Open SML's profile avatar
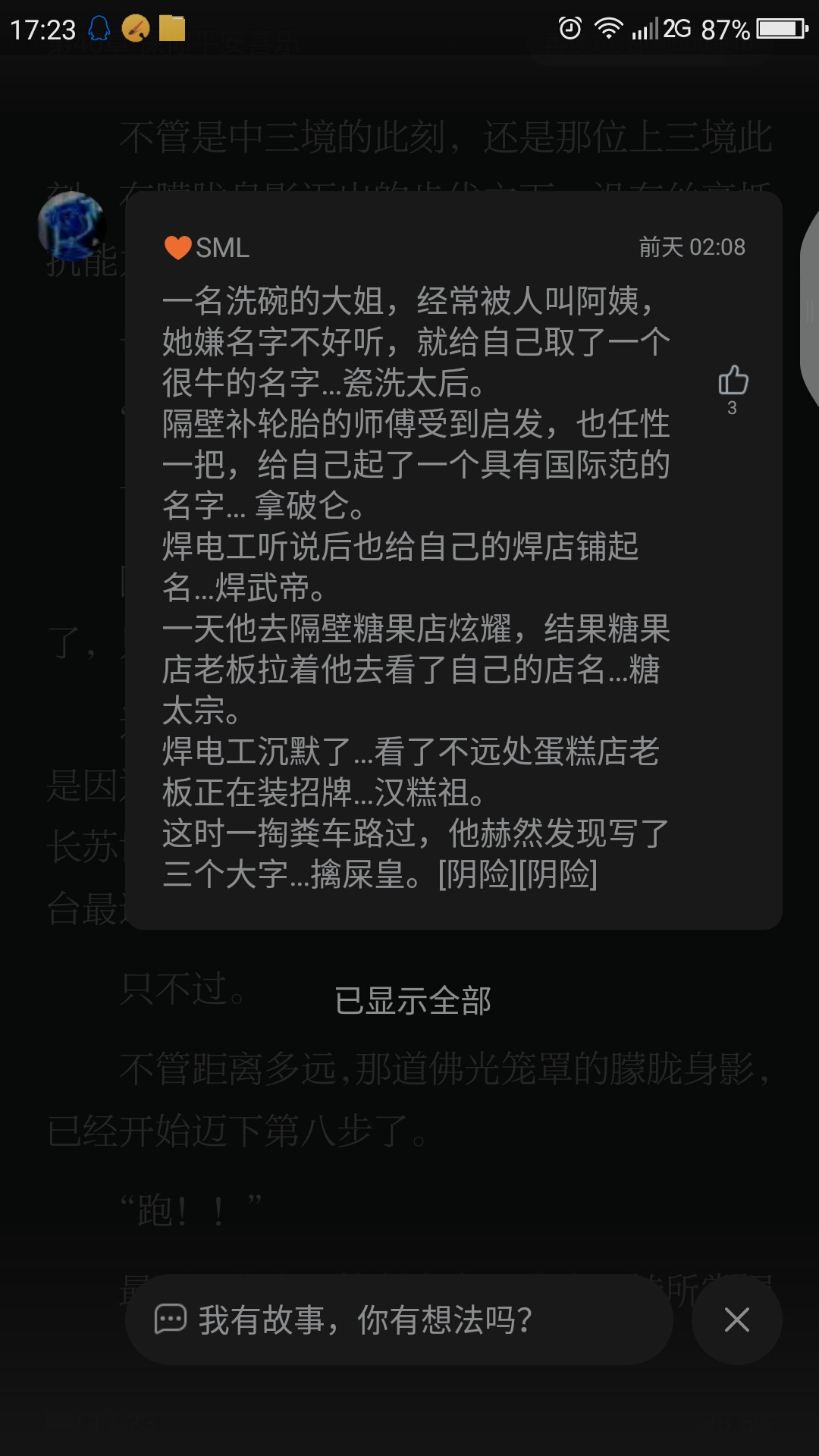Screen dimensions: 819x1456 (72, 226)
